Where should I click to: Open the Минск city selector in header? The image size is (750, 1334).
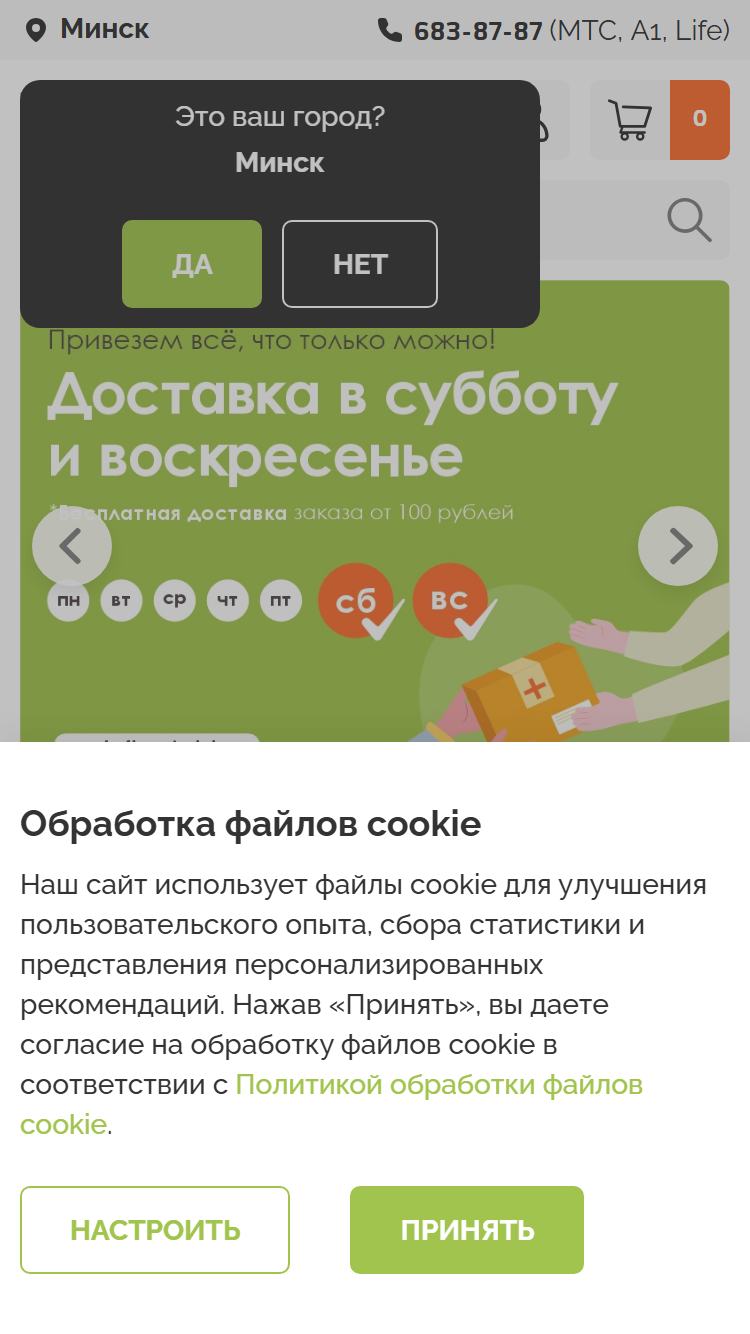click(87, 30)
